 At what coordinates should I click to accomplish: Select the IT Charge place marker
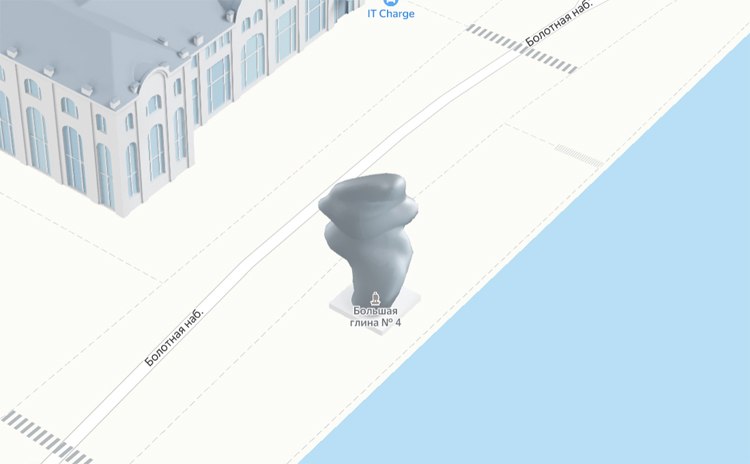390,4
